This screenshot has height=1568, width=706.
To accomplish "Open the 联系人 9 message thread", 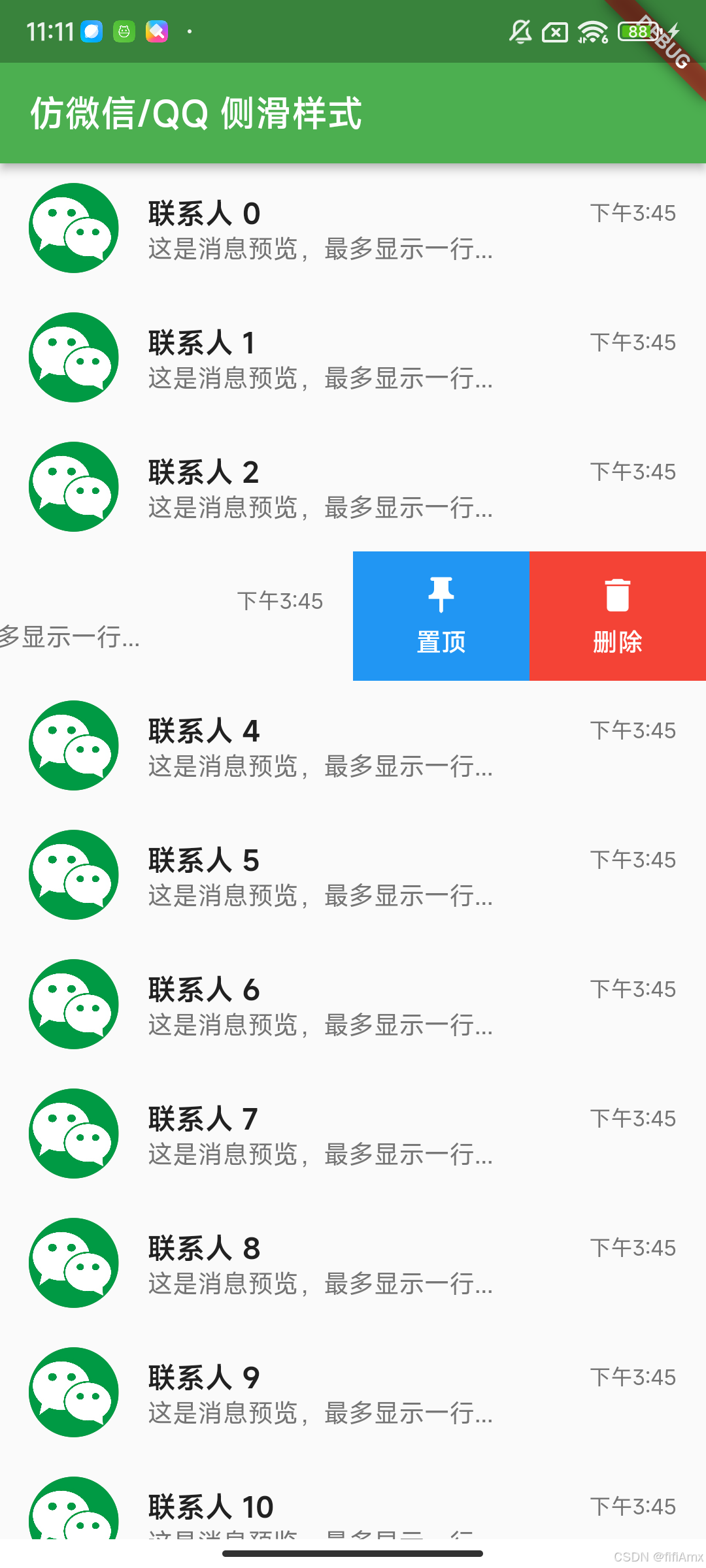I will point(353,1393).
